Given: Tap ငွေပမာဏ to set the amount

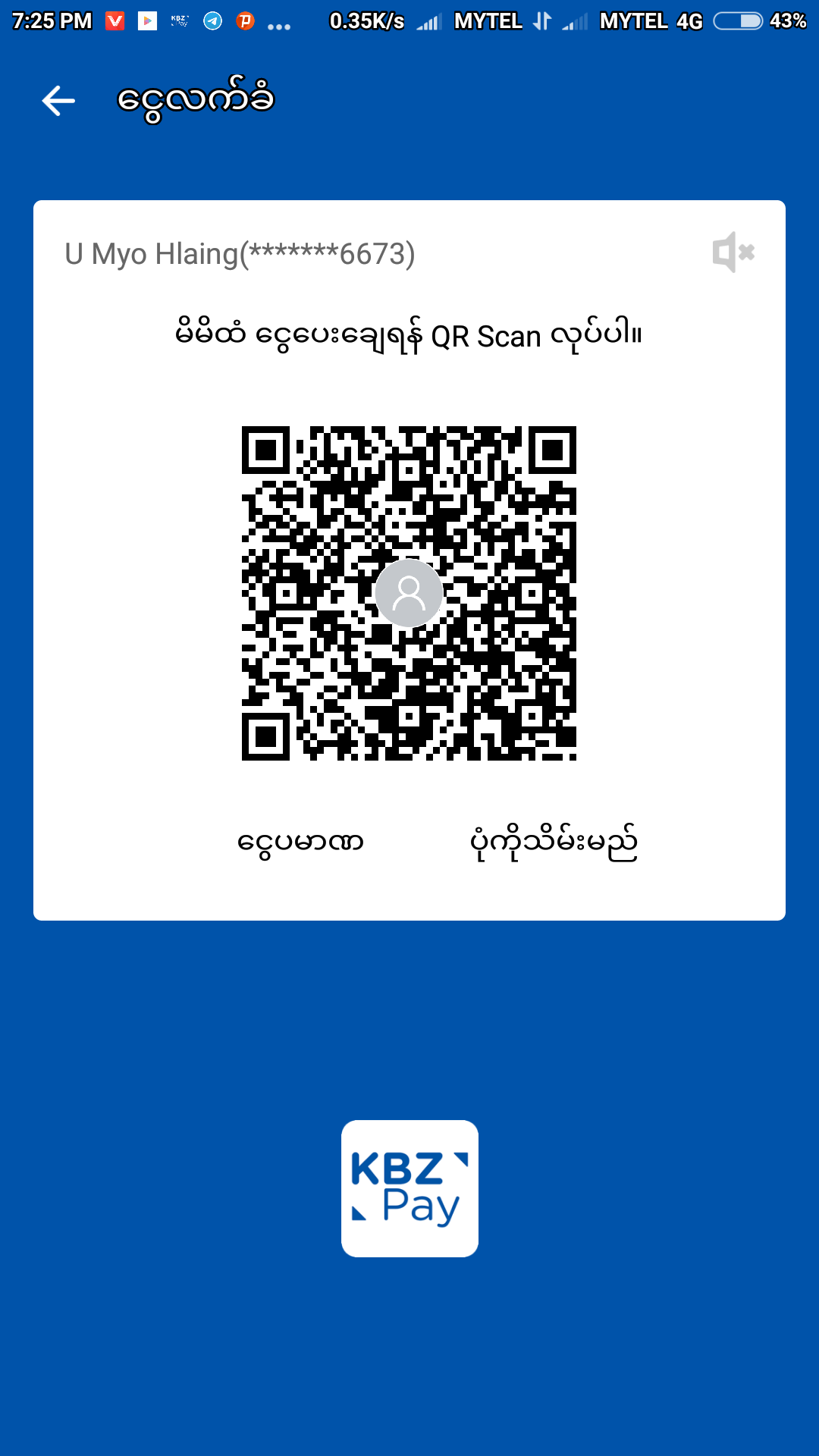Looking at the screenshot, I should [300, 843].
